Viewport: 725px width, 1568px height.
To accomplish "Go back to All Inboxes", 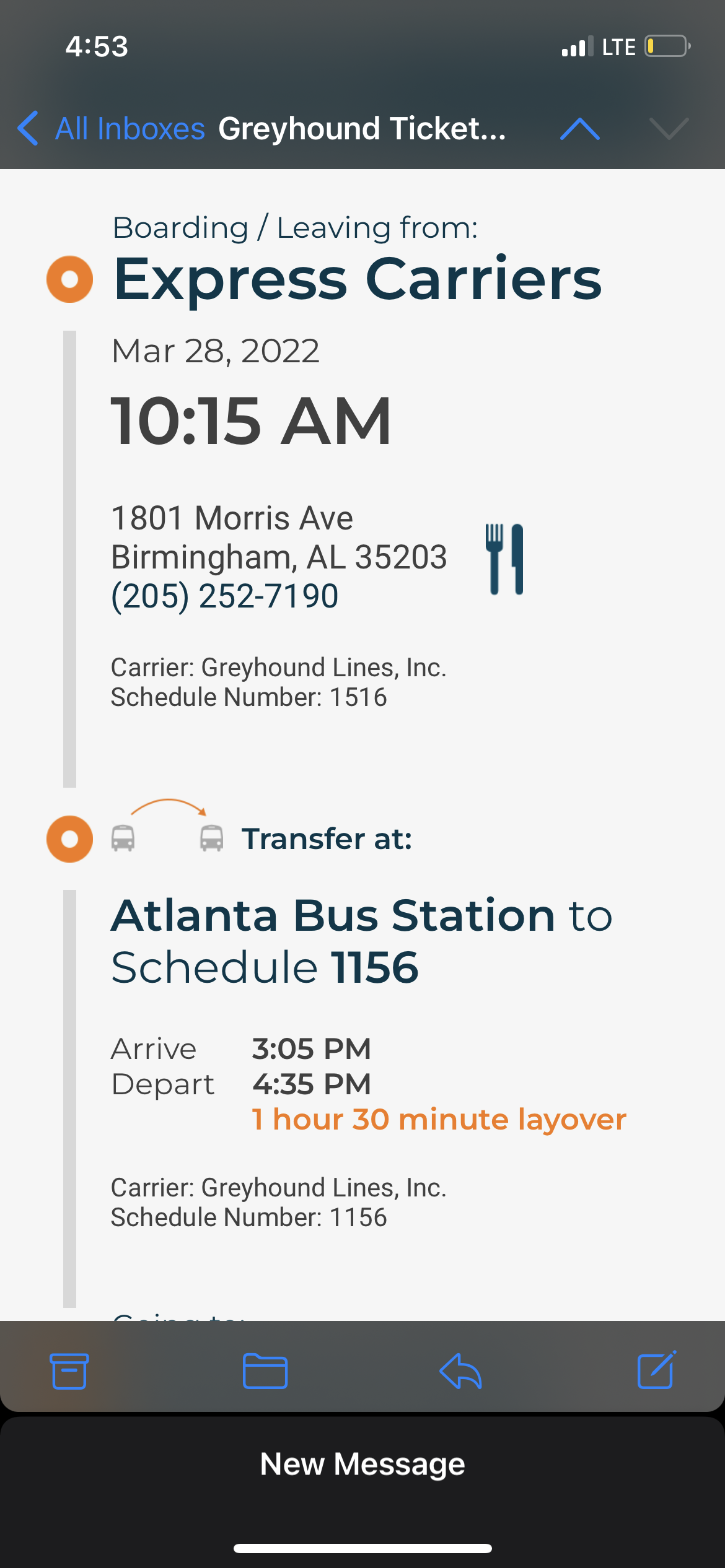I will (x=112, y=129).
